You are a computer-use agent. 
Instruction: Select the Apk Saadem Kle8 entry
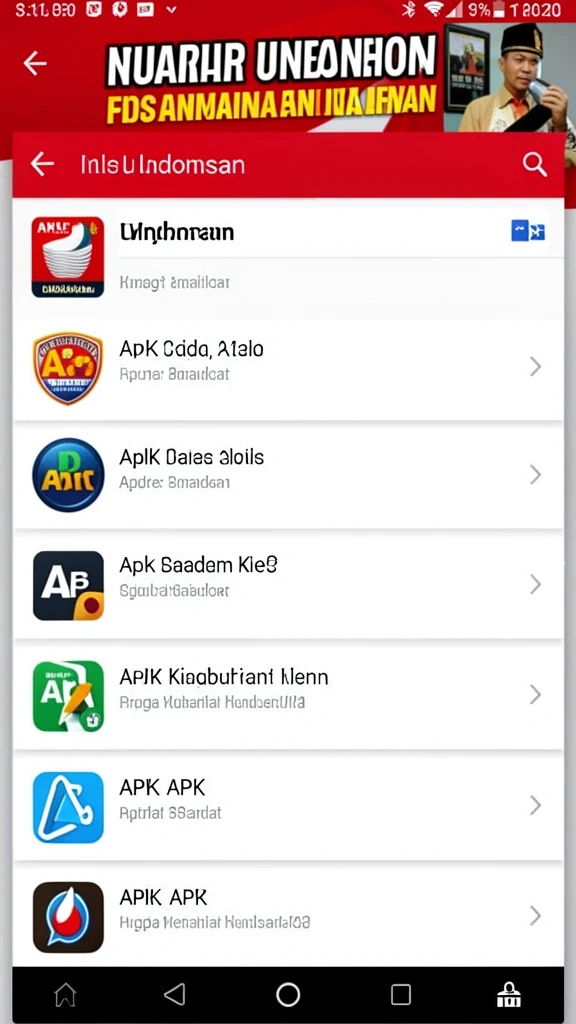[288, 584]
